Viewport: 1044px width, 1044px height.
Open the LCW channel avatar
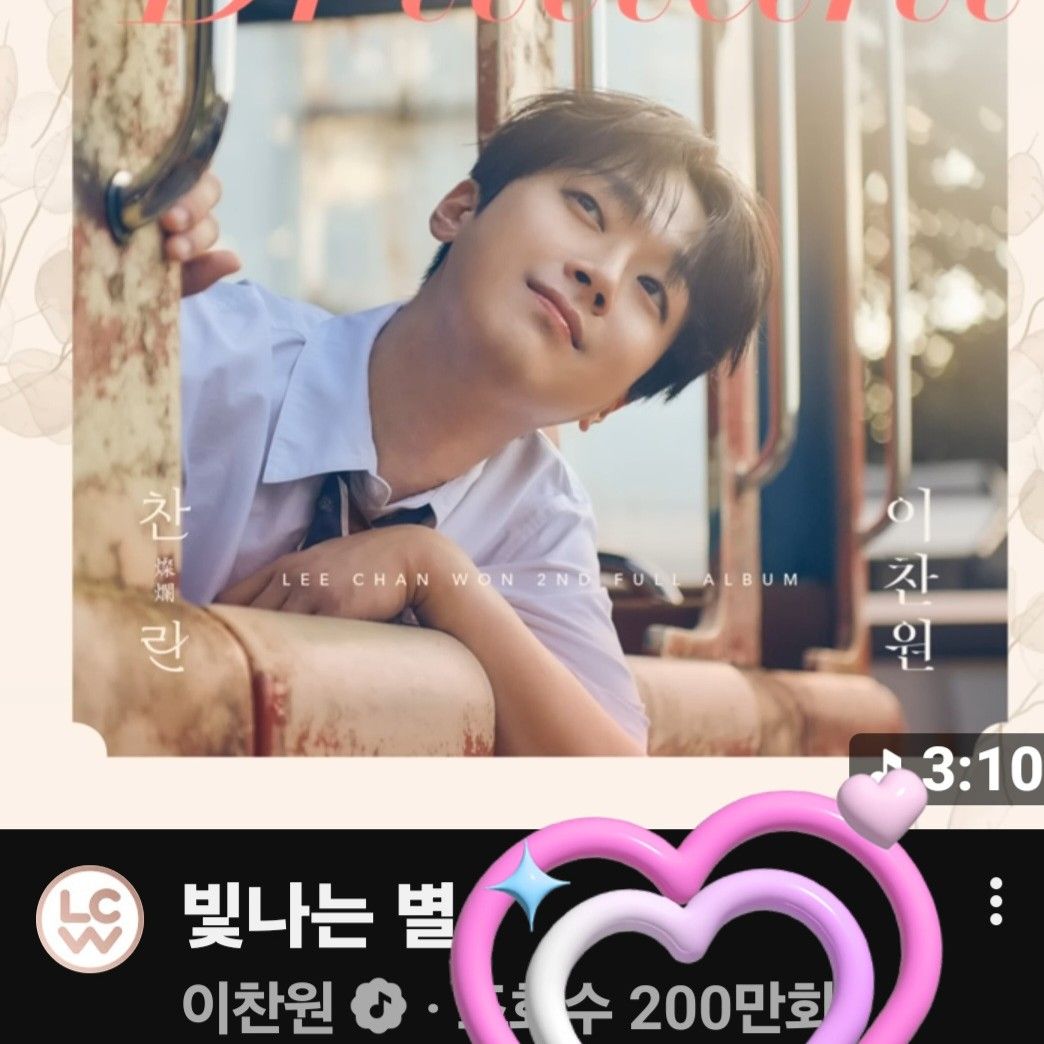coord(90,919)
